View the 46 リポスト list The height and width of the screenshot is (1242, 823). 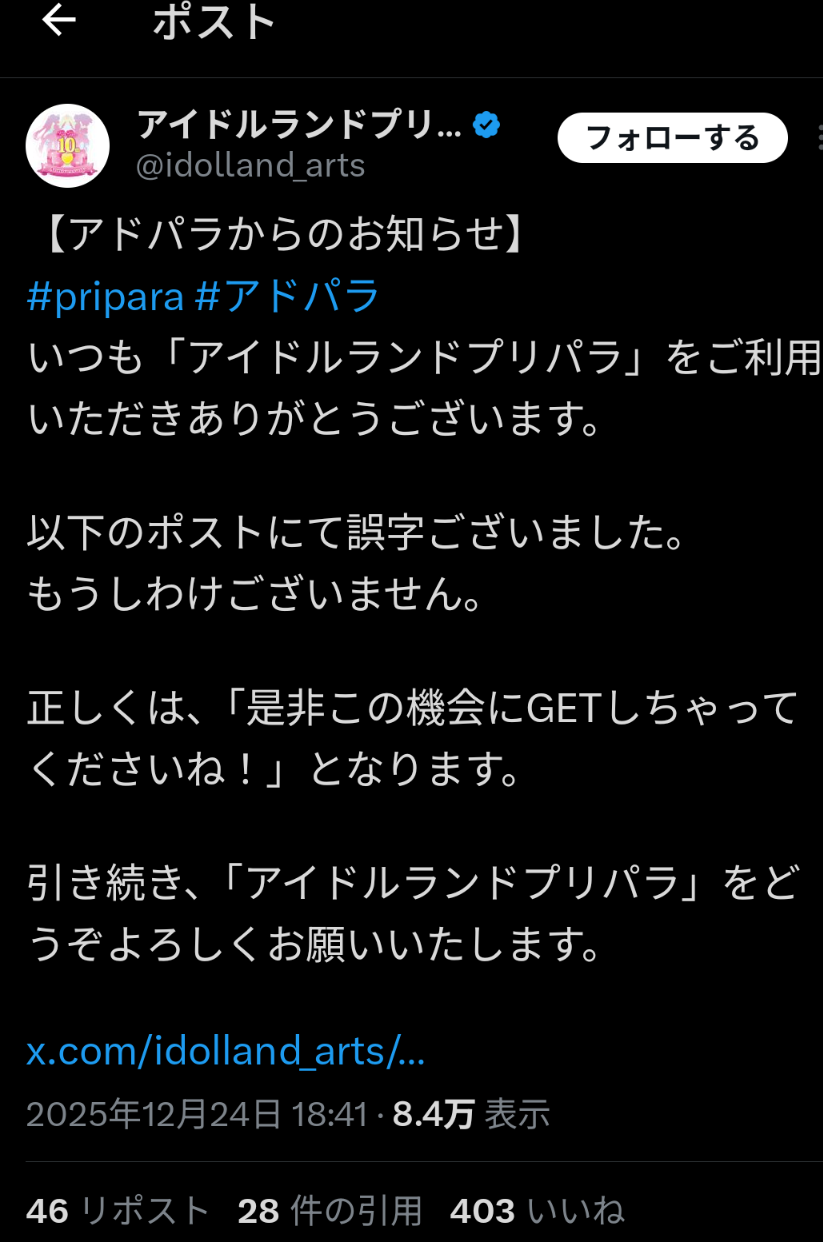(x=117, y=1211)
